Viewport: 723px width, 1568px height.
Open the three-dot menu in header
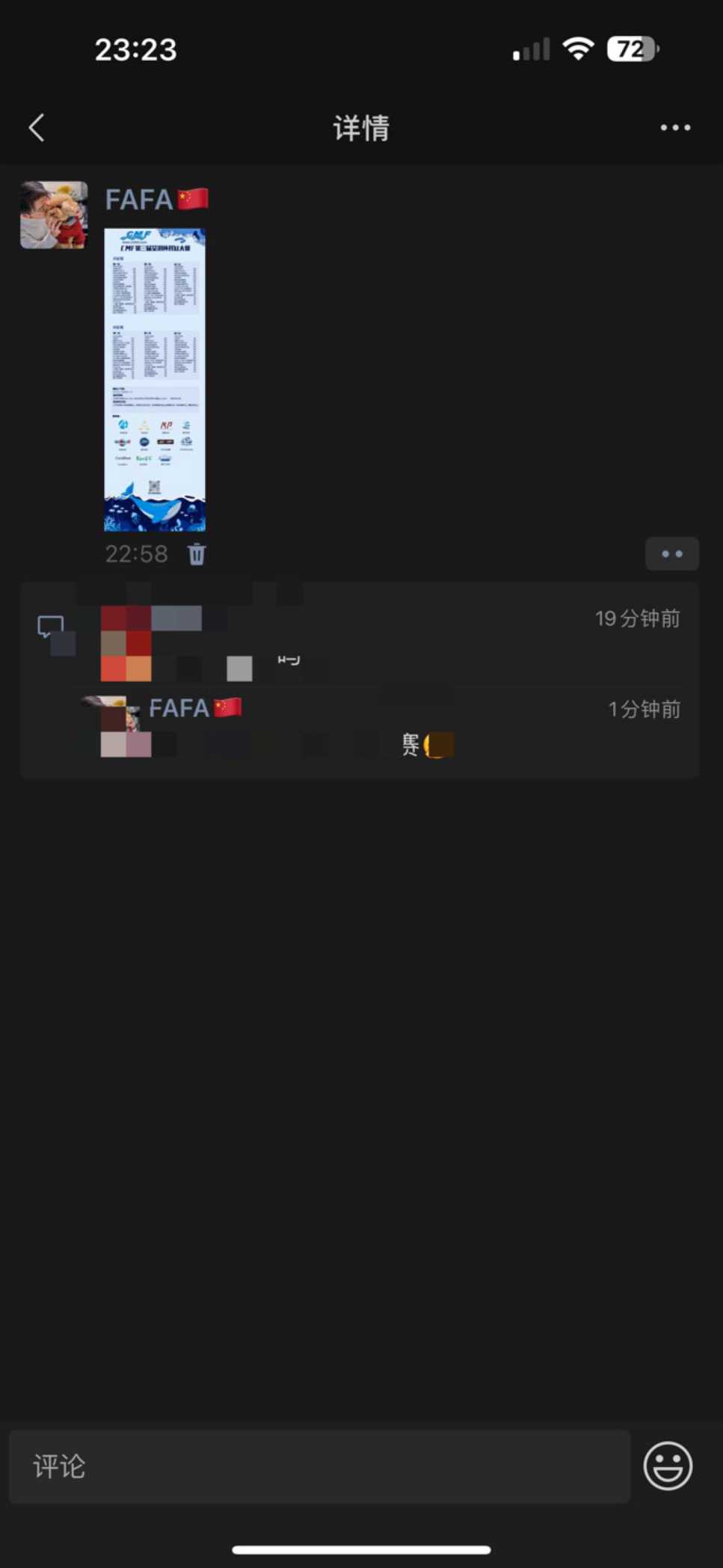(x=674, y=128)
